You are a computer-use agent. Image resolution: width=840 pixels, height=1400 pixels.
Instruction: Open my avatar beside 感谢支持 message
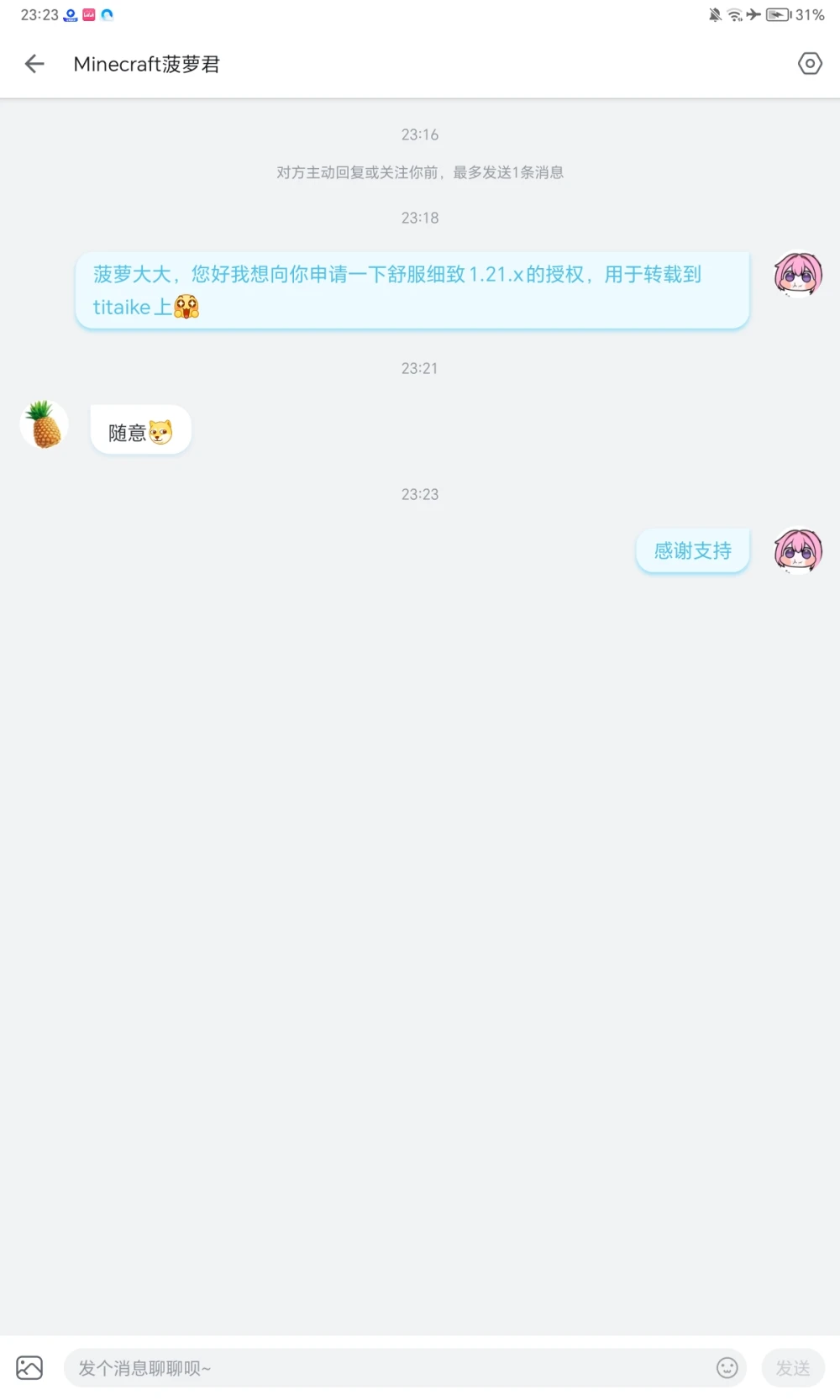click(798, 550)
